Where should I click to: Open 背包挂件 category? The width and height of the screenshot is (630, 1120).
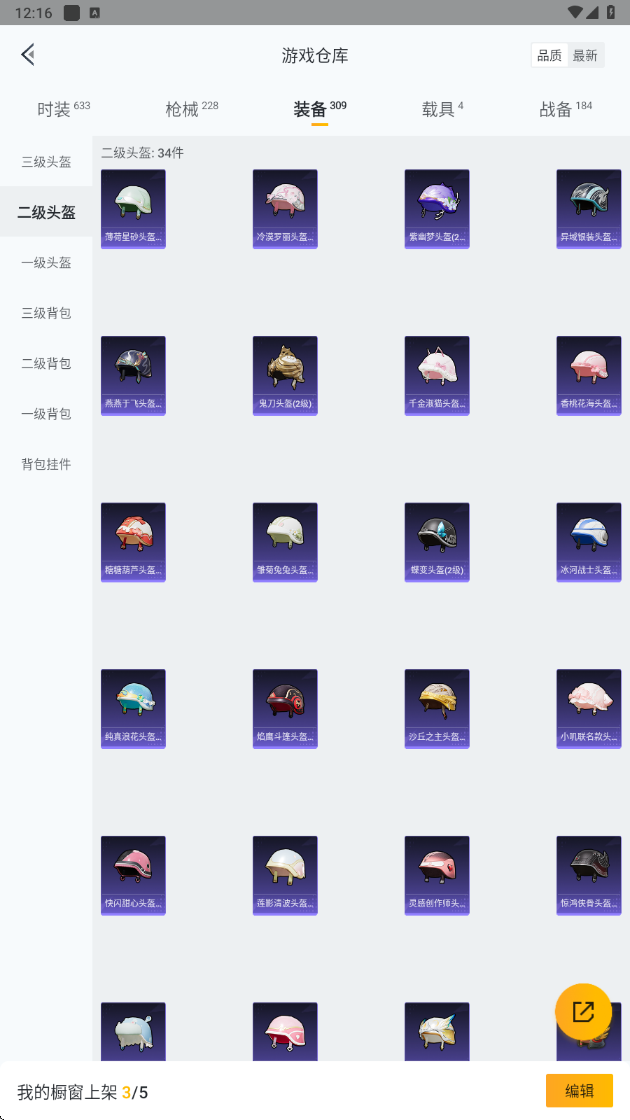46,464
